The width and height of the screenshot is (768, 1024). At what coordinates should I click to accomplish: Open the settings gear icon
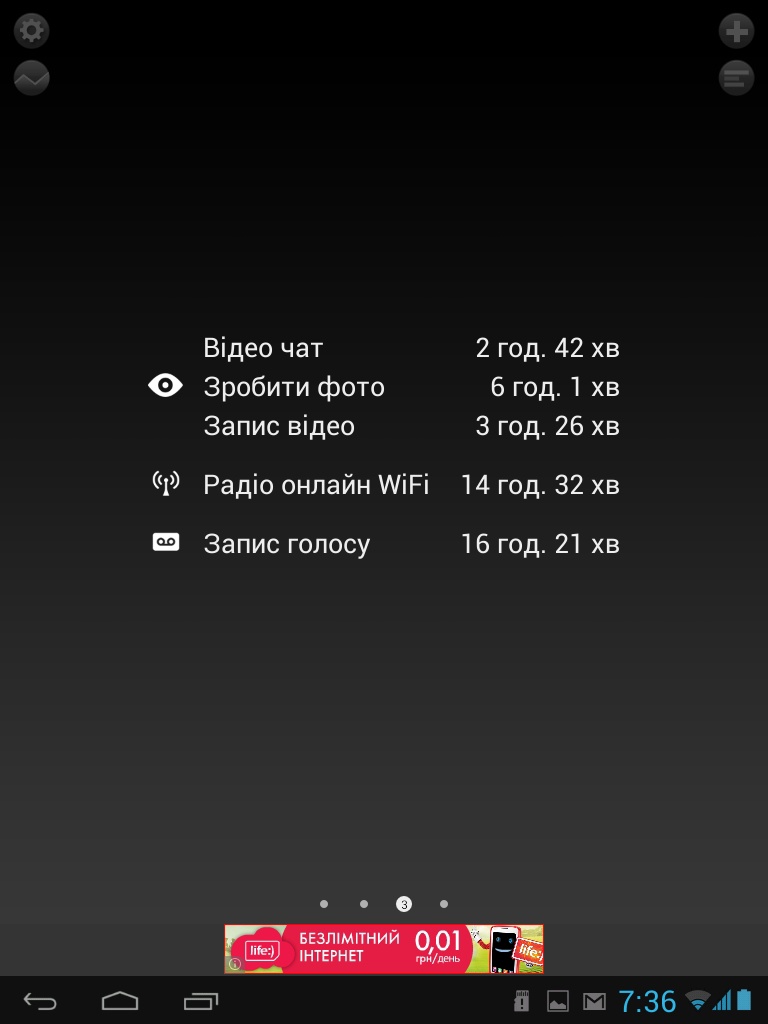click(31, 30)
